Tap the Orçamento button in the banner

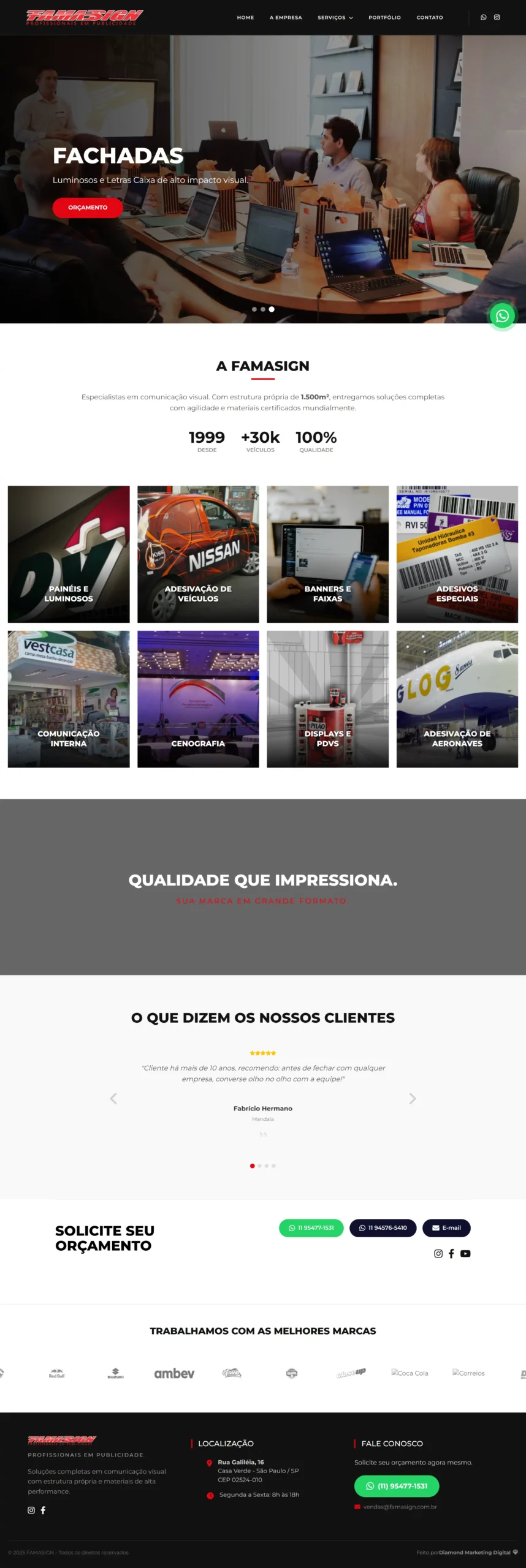(x=88, y=208)
